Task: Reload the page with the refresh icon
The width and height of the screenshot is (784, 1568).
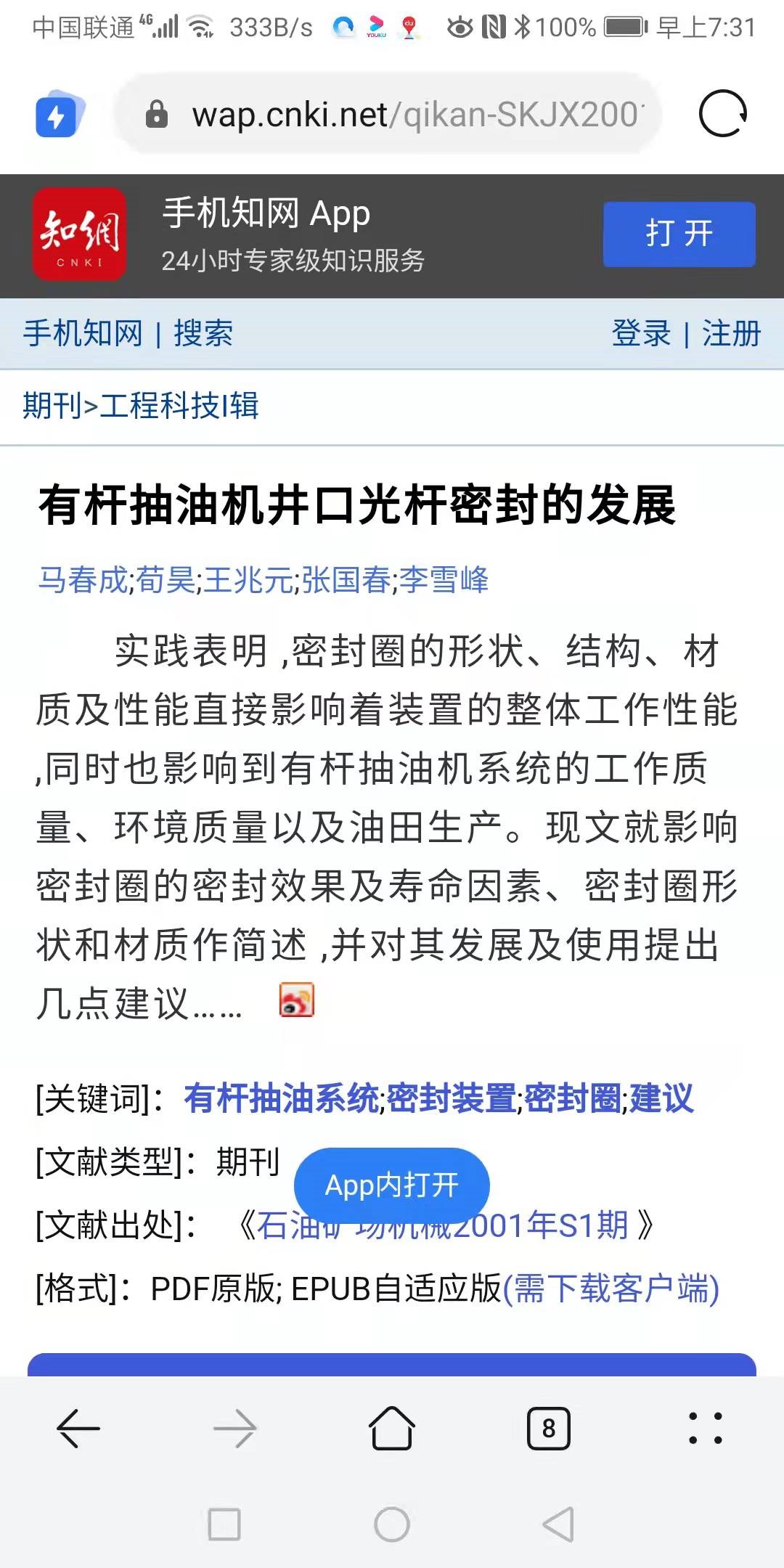Action: (x=722, y=114)
